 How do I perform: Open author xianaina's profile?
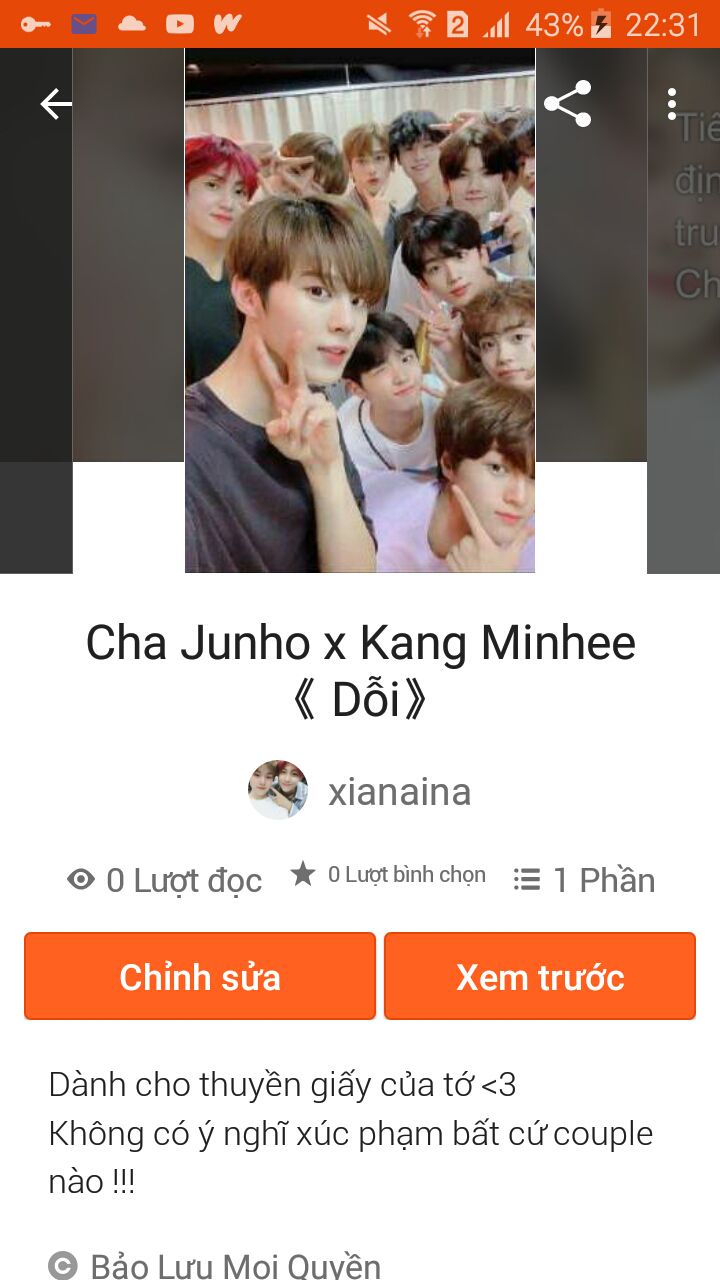[x=360, y=791]
